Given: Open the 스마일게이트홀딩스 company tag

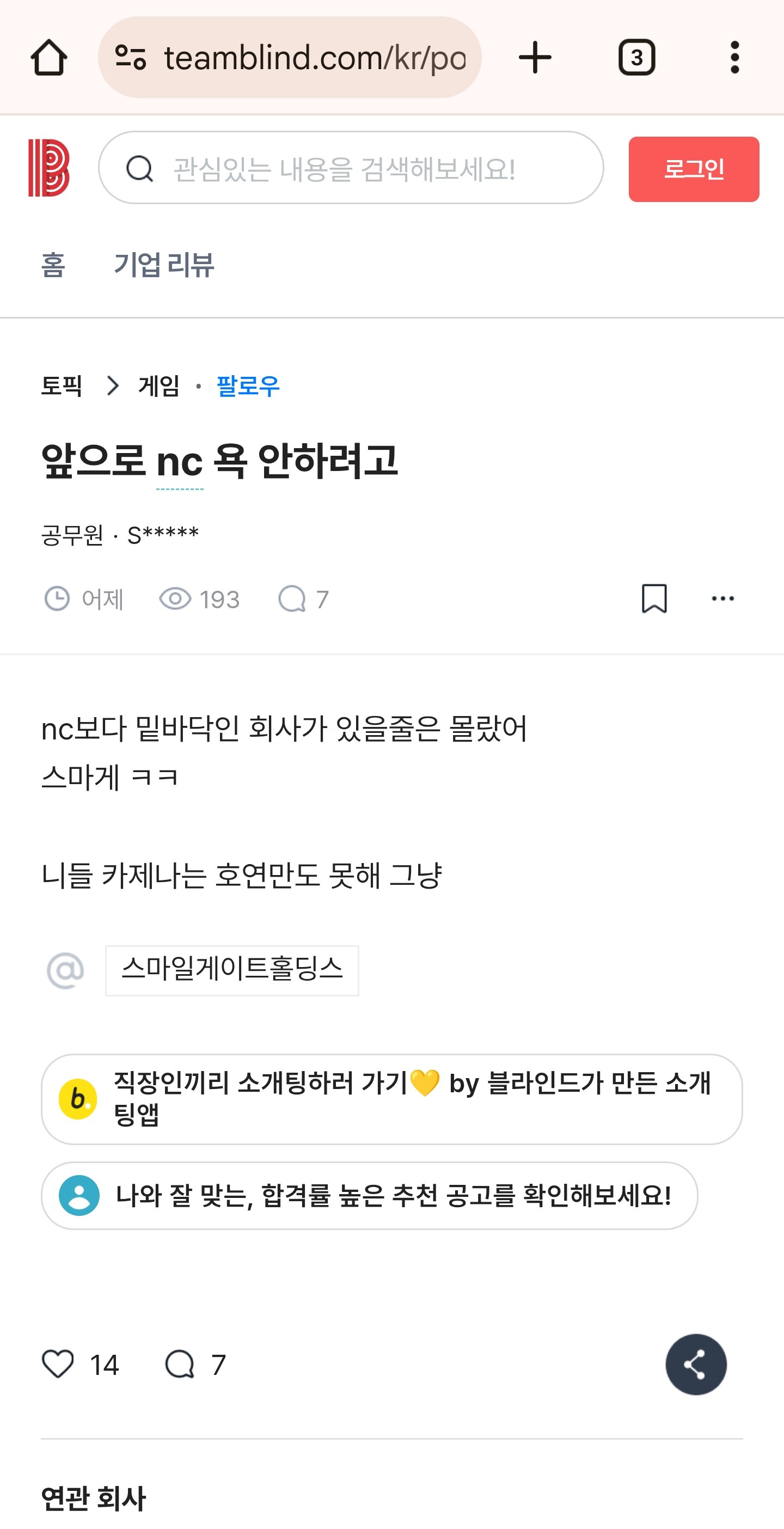Looking at the screenshot, I should (232, 970).
